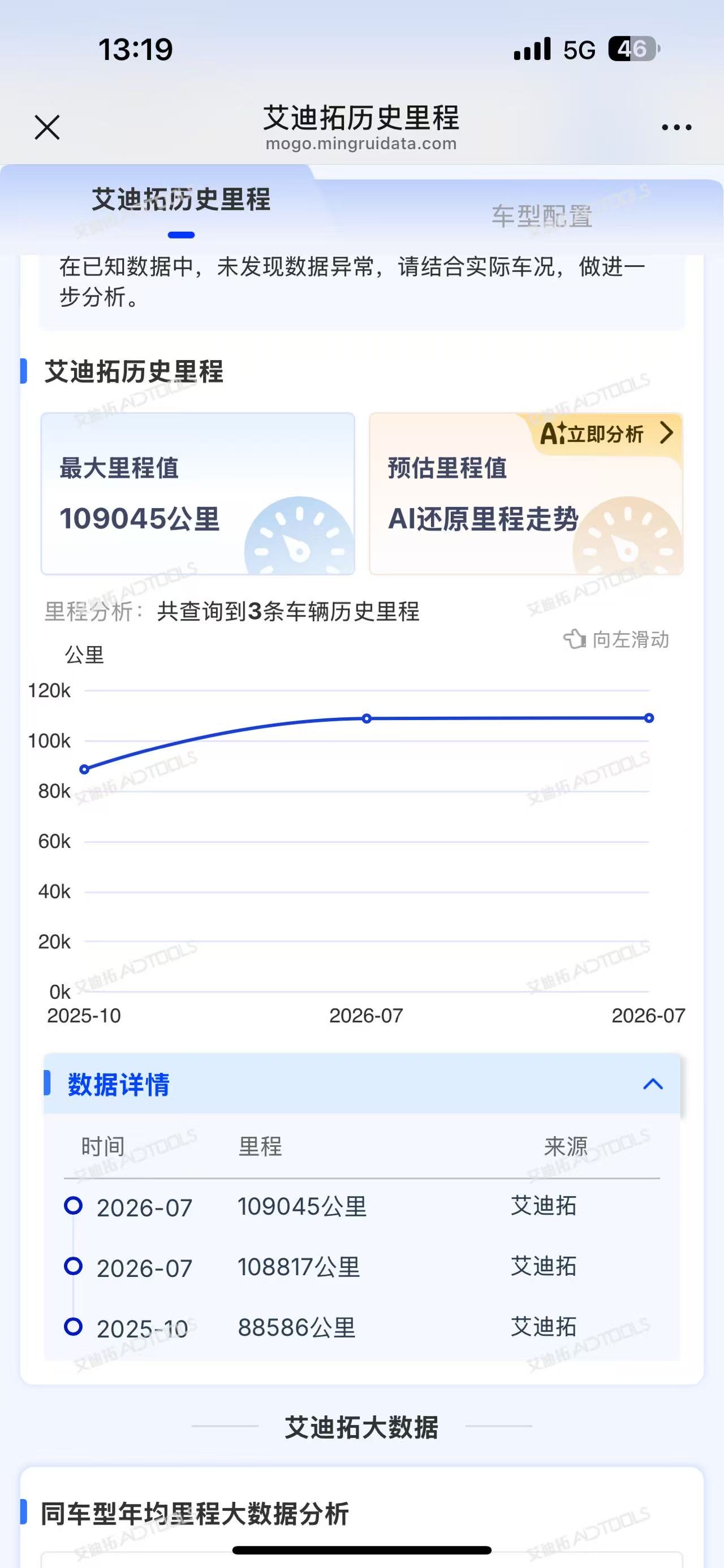
Task: Tap 立即分析 for AI mileage analysis
Action: coord(607,434)
